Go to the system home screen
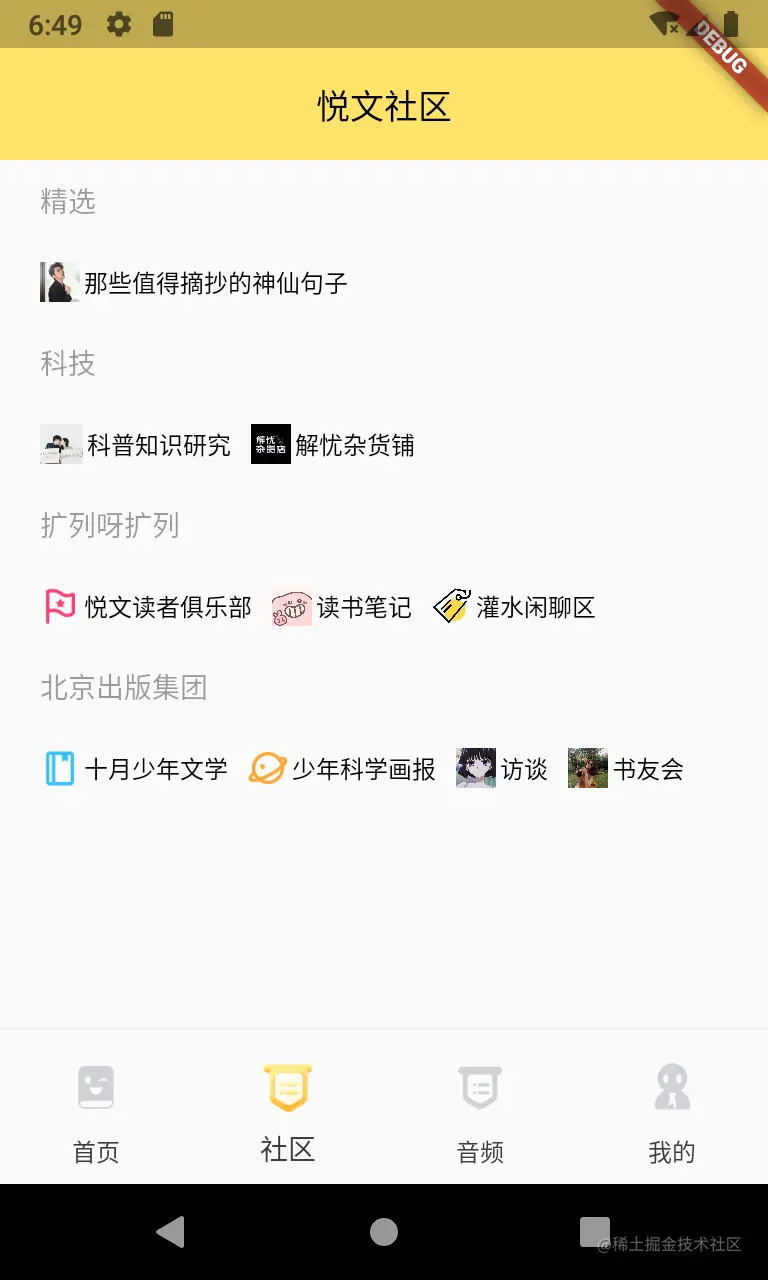Image resolution: width=768 pixels, height=1280 pixels. 384,1232
